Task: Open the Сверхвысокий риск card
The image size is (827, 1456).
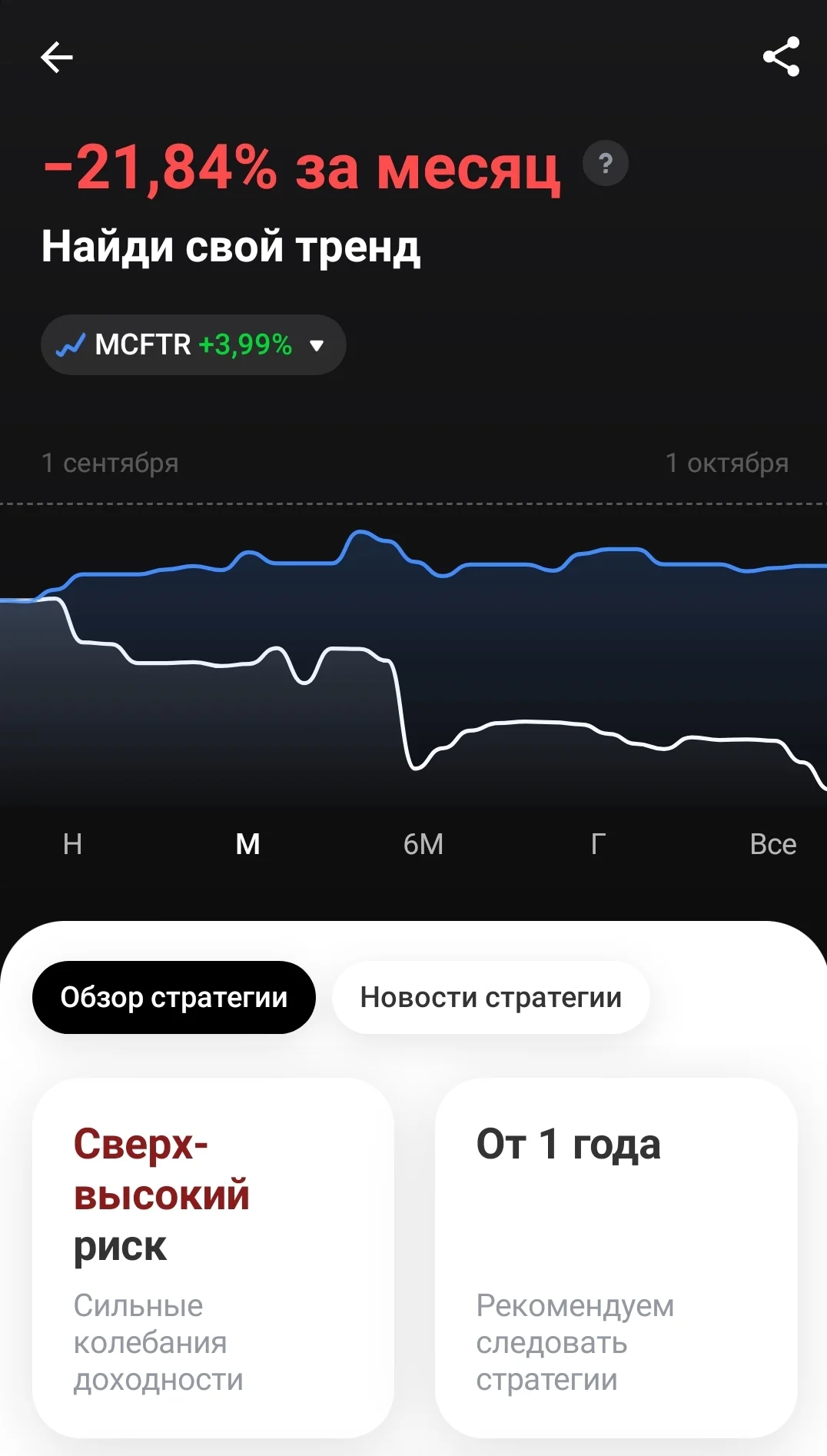Action: 213,1258
